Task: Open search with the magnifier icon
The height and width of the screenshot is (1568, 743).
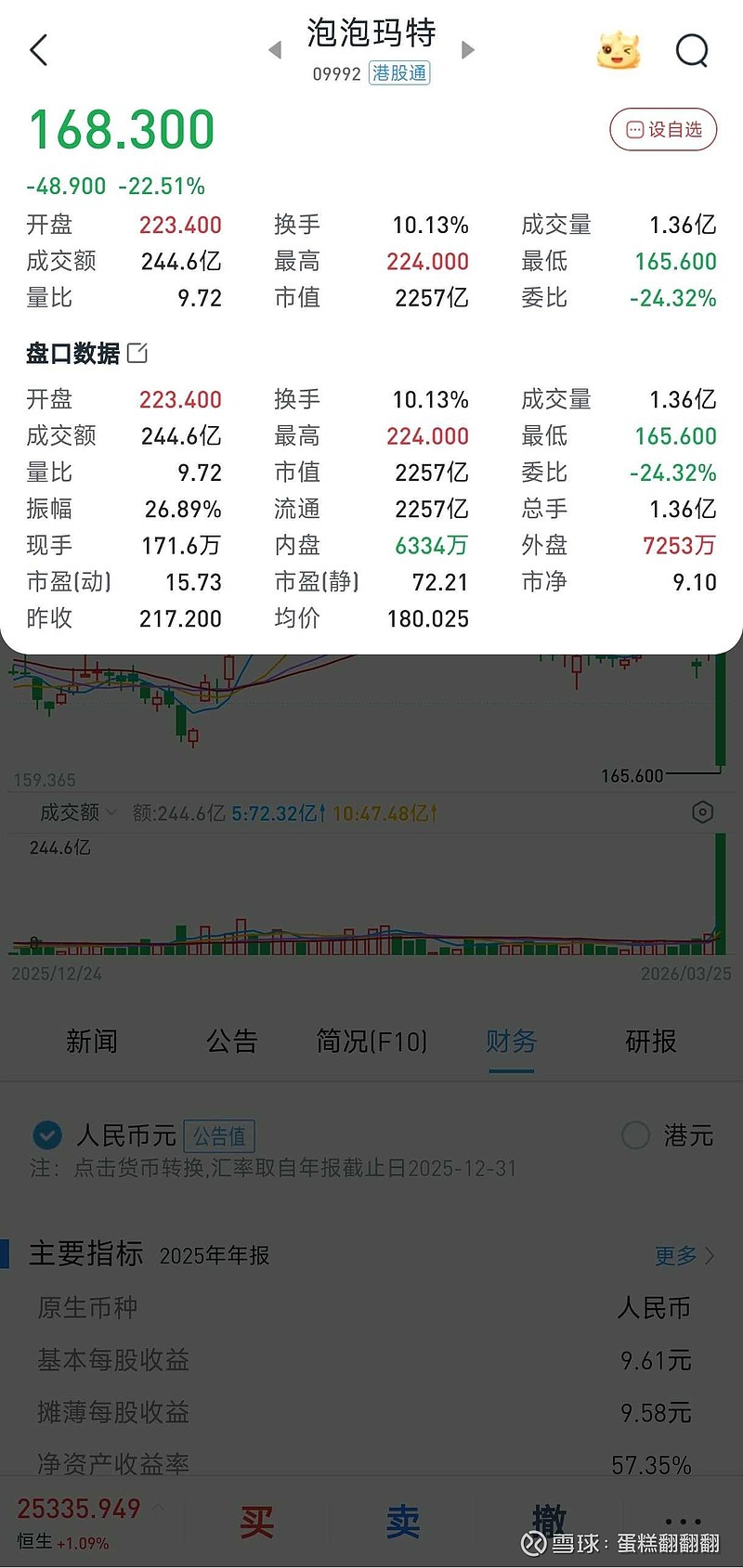Action: pyautogui.click(x=692, y=51)
